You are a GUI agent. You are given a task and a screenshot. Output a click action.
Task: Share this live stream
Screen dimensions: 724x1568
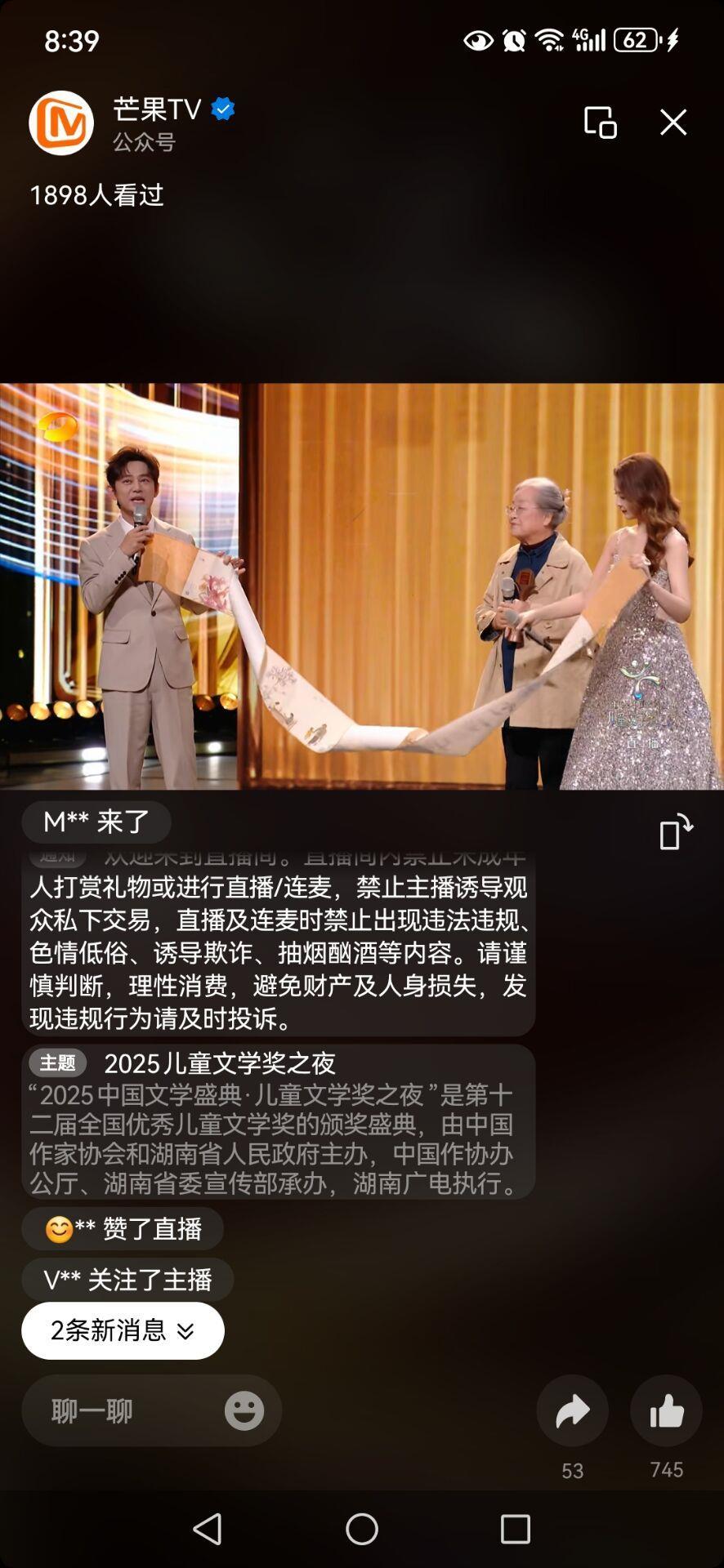coord(572,1410)
